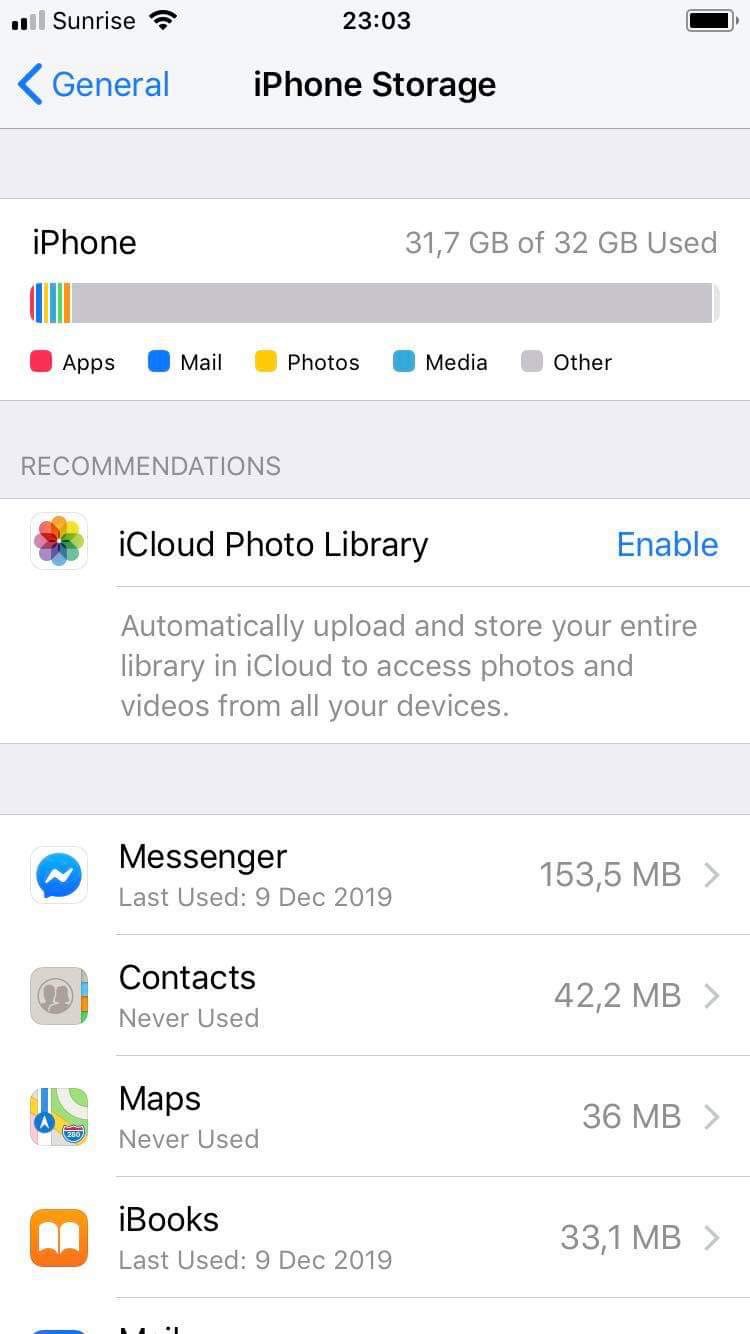Enable iCloud Photo Library
The width and height of the screenshot is (750, 1334).
(x=667, y=544)
